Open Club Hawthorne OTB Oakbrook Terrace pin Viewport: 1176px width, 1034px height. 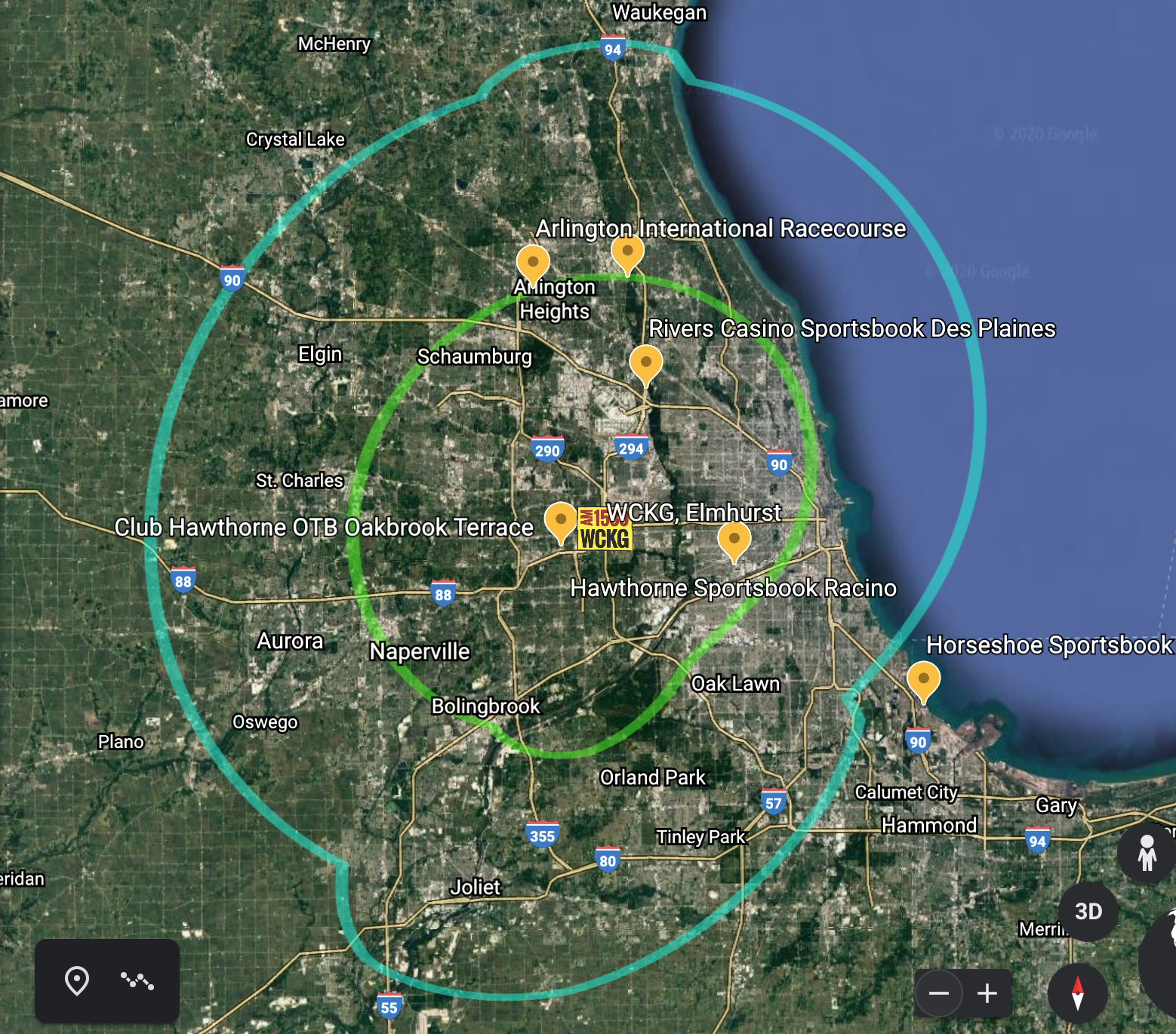point(561,521)
